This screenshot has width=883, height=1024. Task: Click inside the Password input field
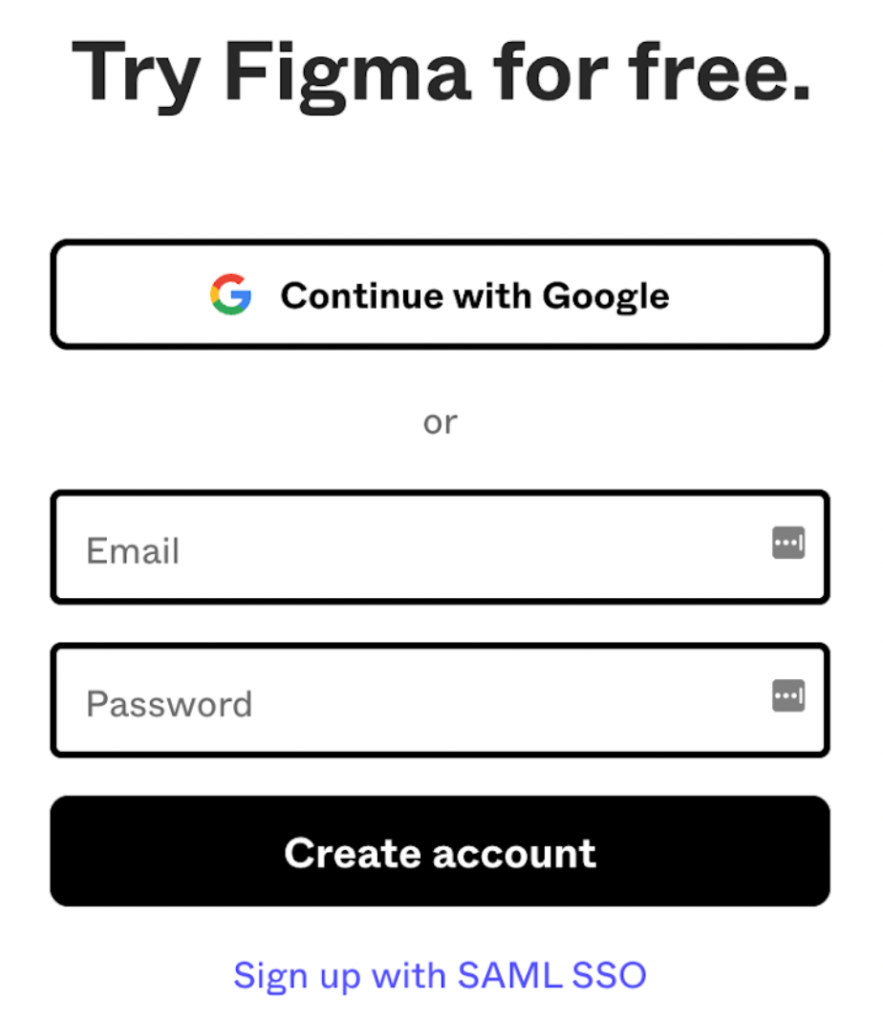coord(400,700)
